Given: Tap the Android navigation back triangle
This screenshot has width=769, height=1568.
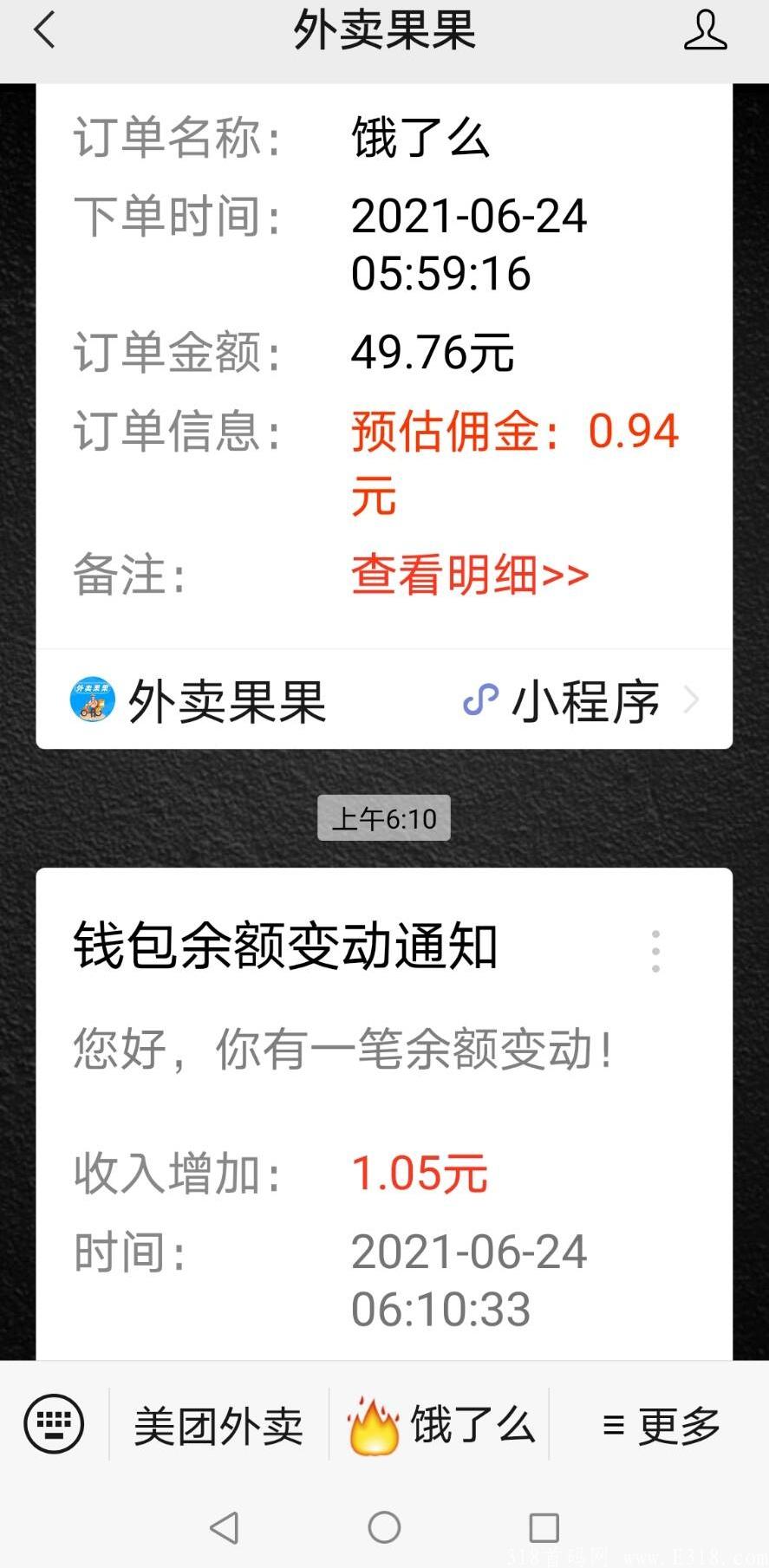Looking at the screenshot, I should (x=225, y=1527).
